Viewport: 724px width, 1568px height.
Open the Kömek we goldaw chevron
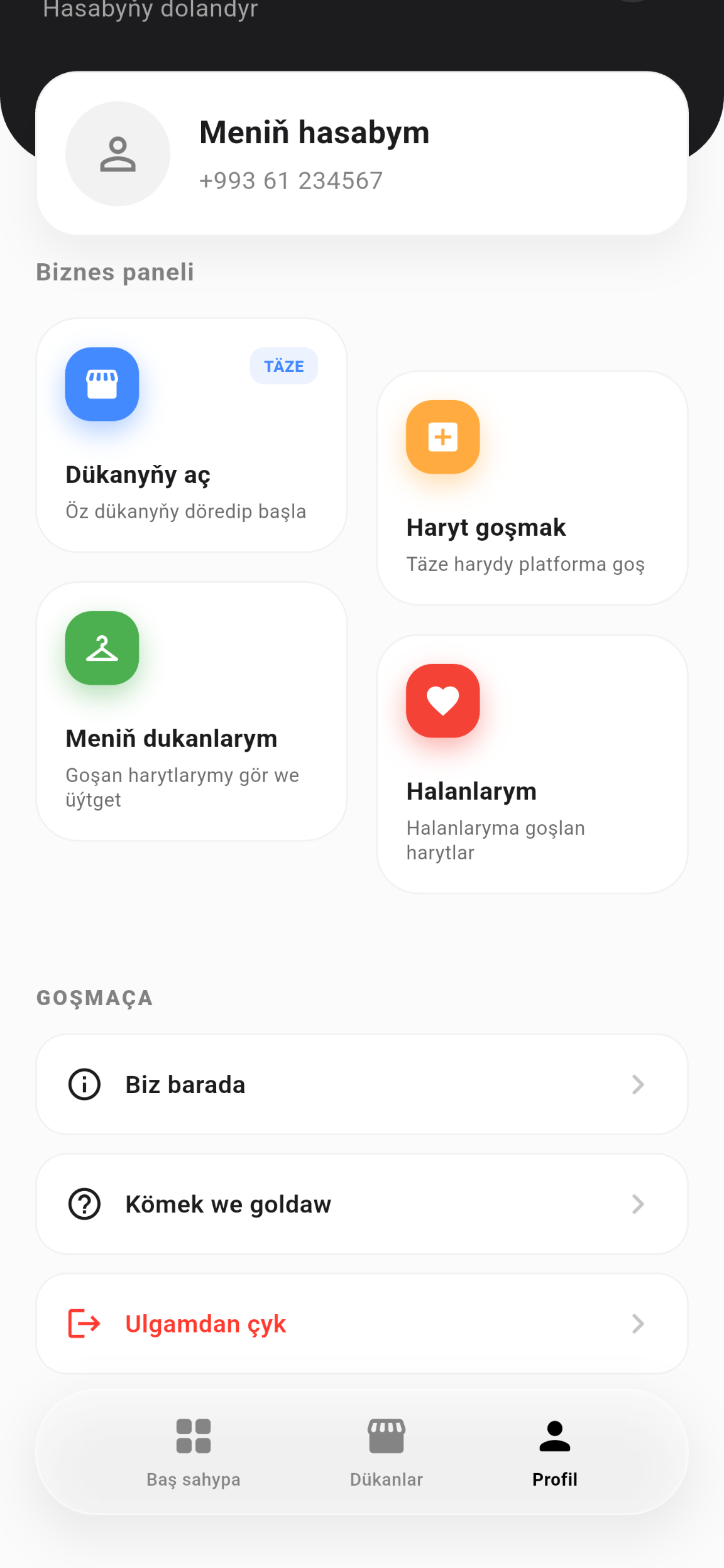pyautogui.click(x=639, y=1204)
